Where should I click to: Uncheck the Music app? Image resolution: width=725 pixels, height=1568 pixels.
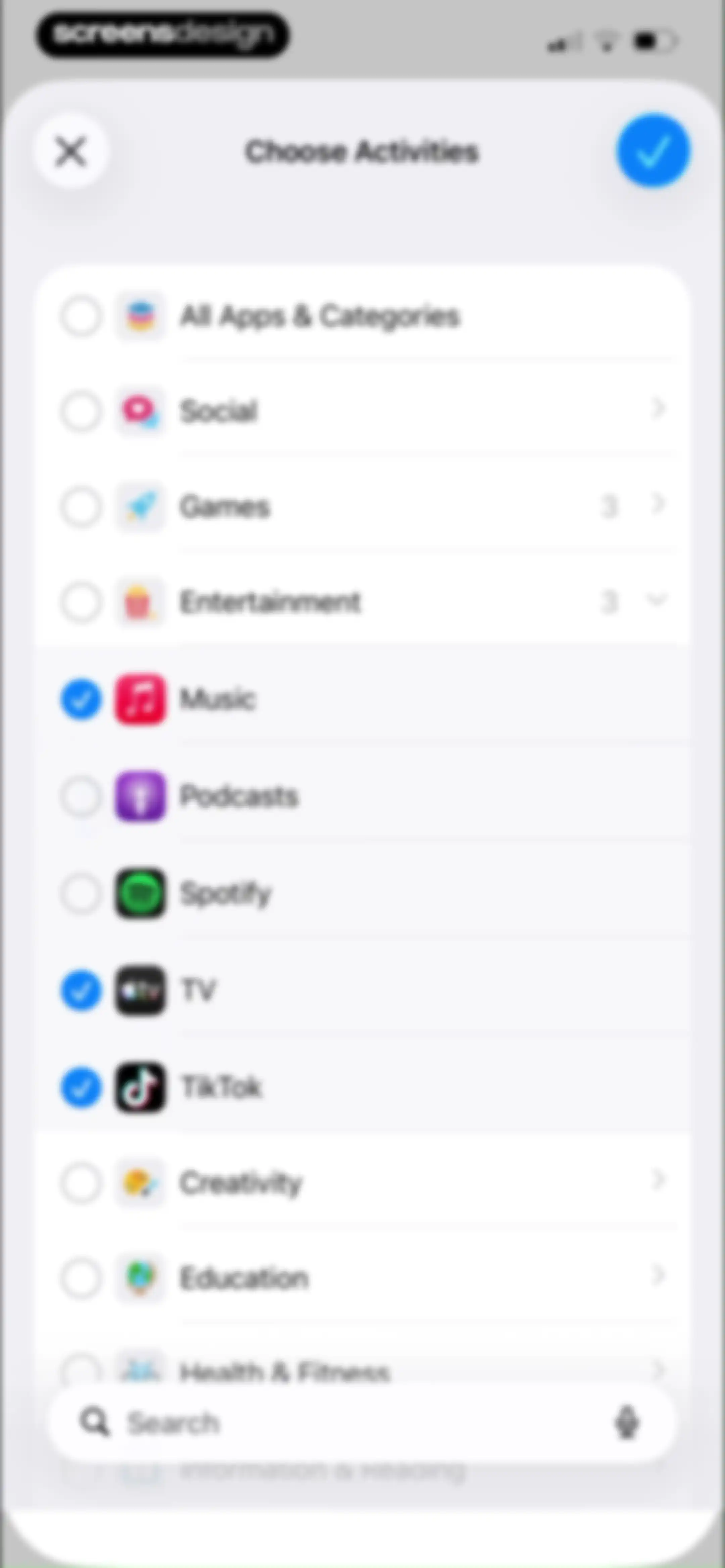(81, 699)
